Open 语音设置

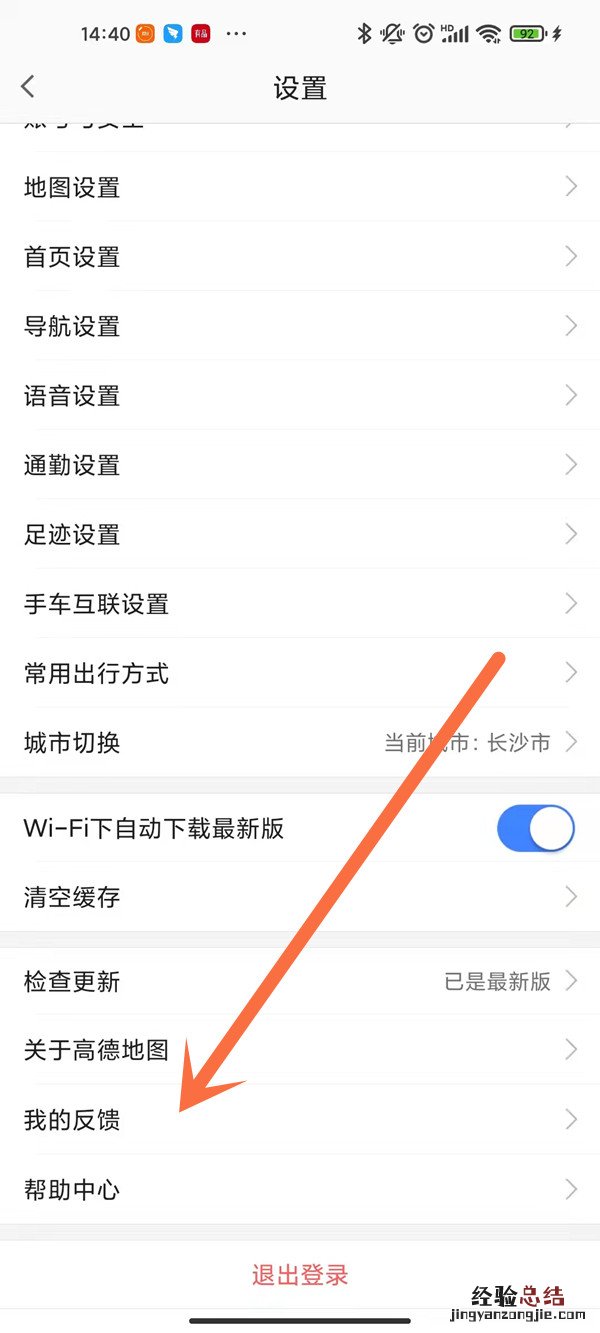(72, 396)
